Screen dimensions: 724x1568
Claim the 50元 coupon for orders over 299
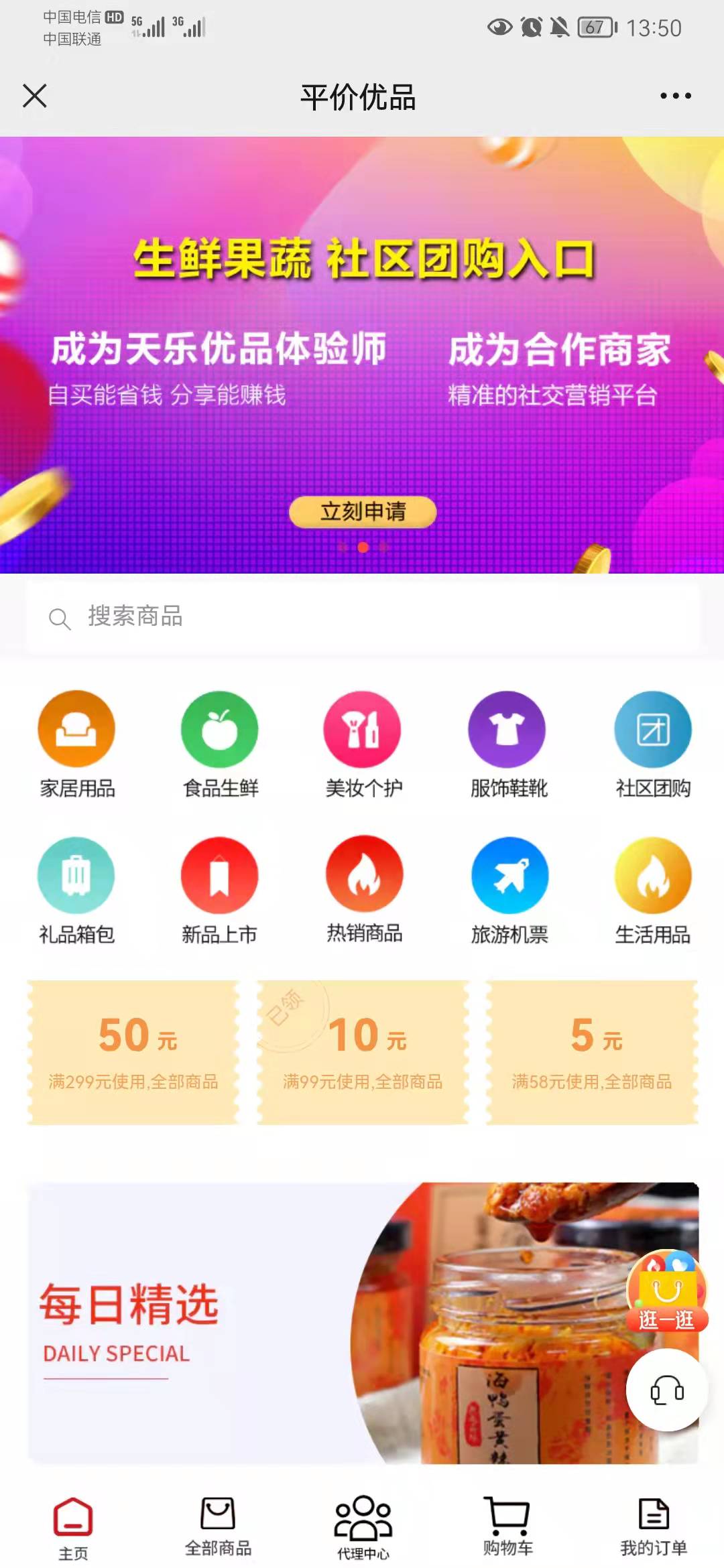click(133, 1052)
